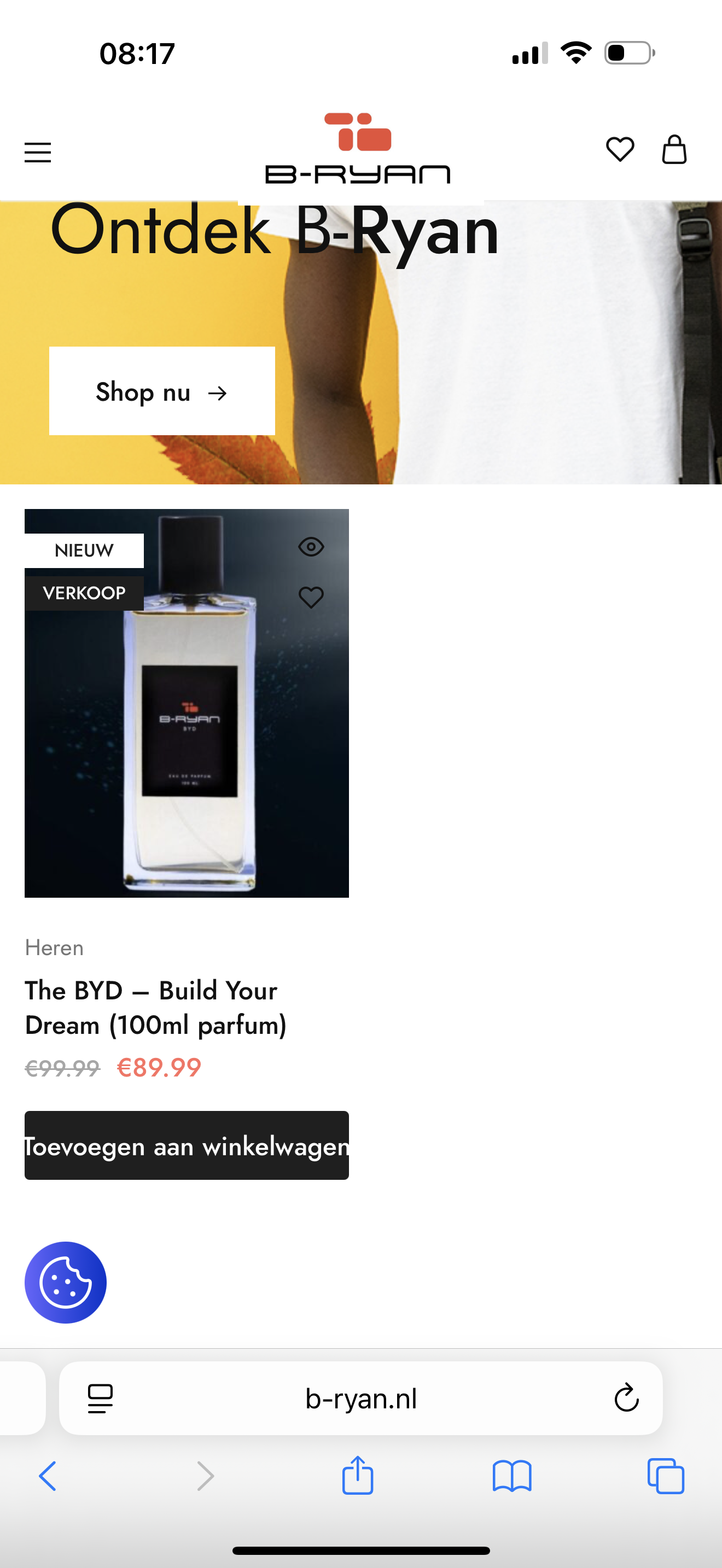Tap Toevoegen aan winkelwagen

(187, 1145)
